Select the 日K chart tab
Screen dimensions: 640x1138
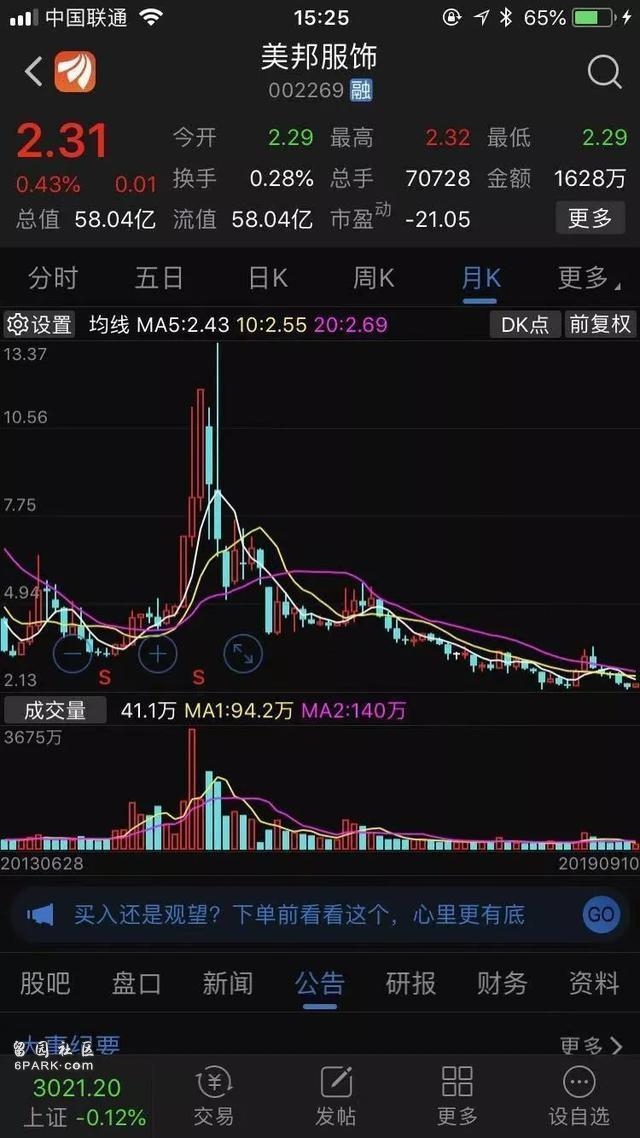267,278
